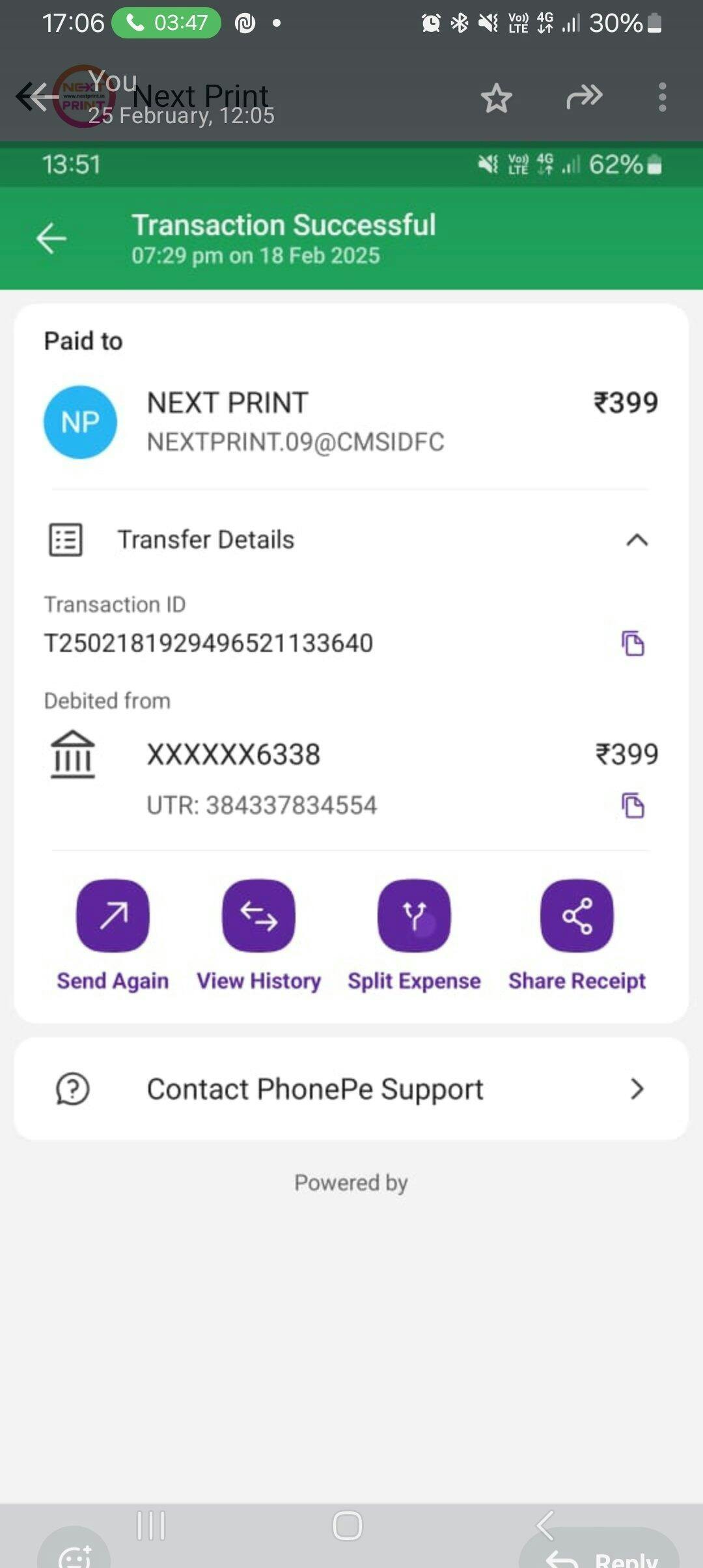Screen dimensions: 703x1568
Task: Add an emoji reaction to the image
Action: pos(74,1553)
